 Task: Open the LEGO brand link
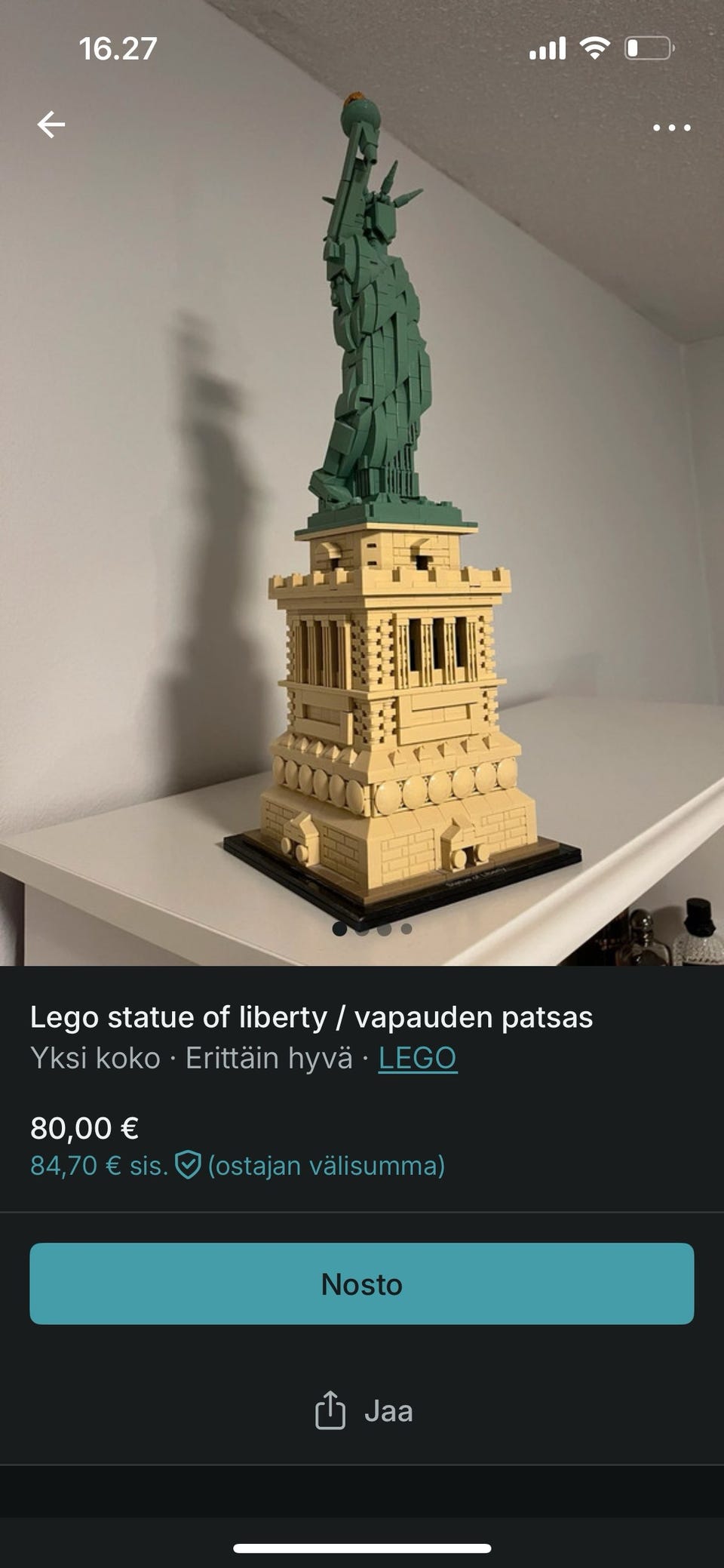(x=417, y=1059)
